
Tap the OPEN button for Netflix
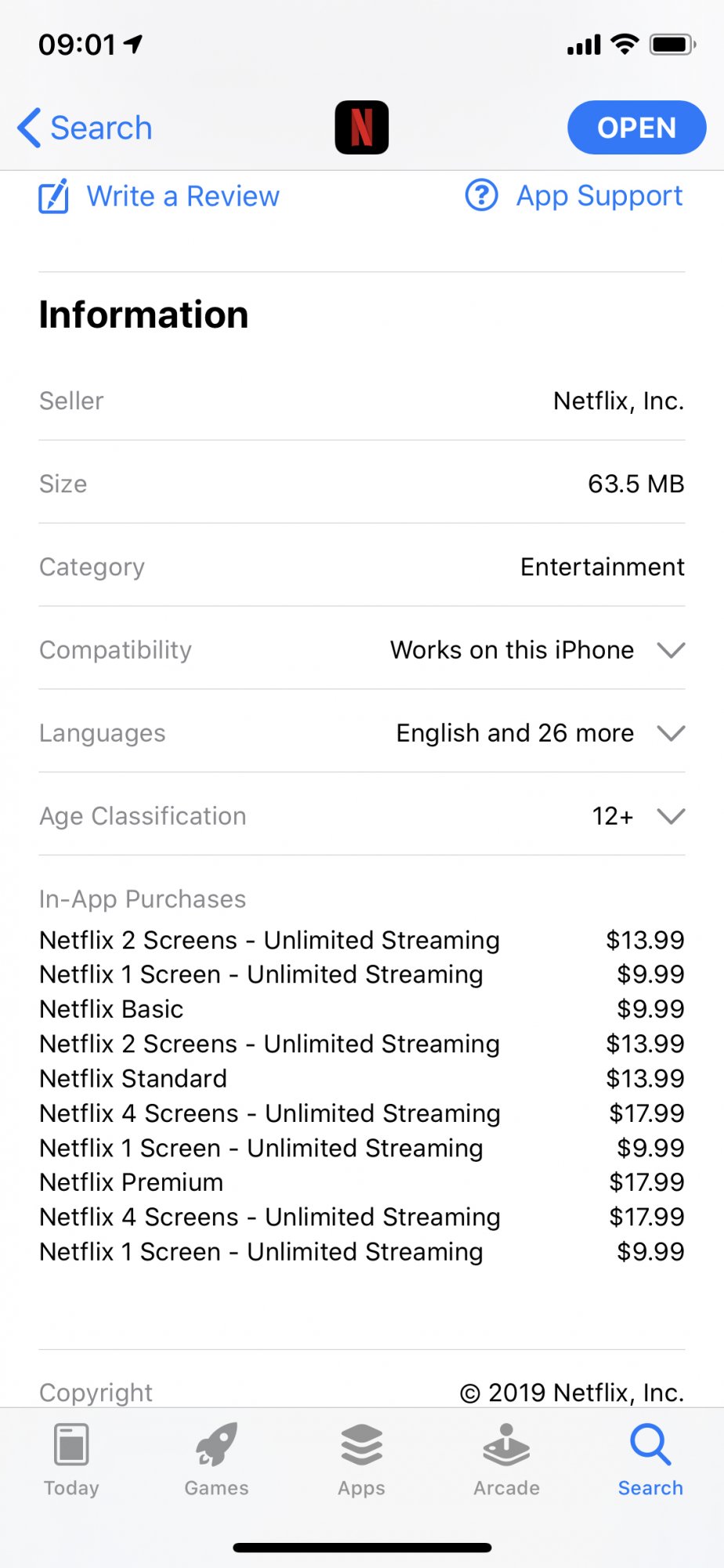636,128
